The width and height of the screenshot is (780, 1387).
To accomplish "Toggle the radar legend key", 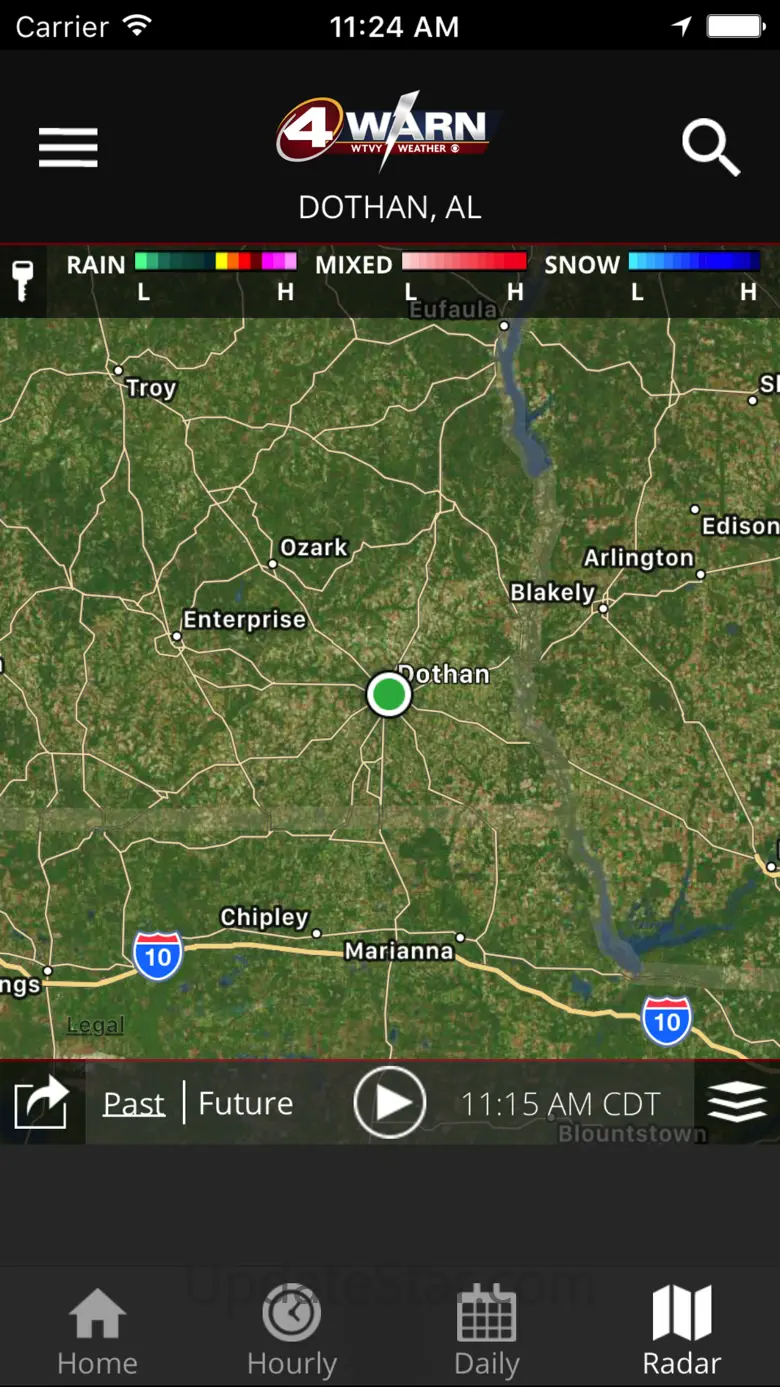I will tap(22, 281).
